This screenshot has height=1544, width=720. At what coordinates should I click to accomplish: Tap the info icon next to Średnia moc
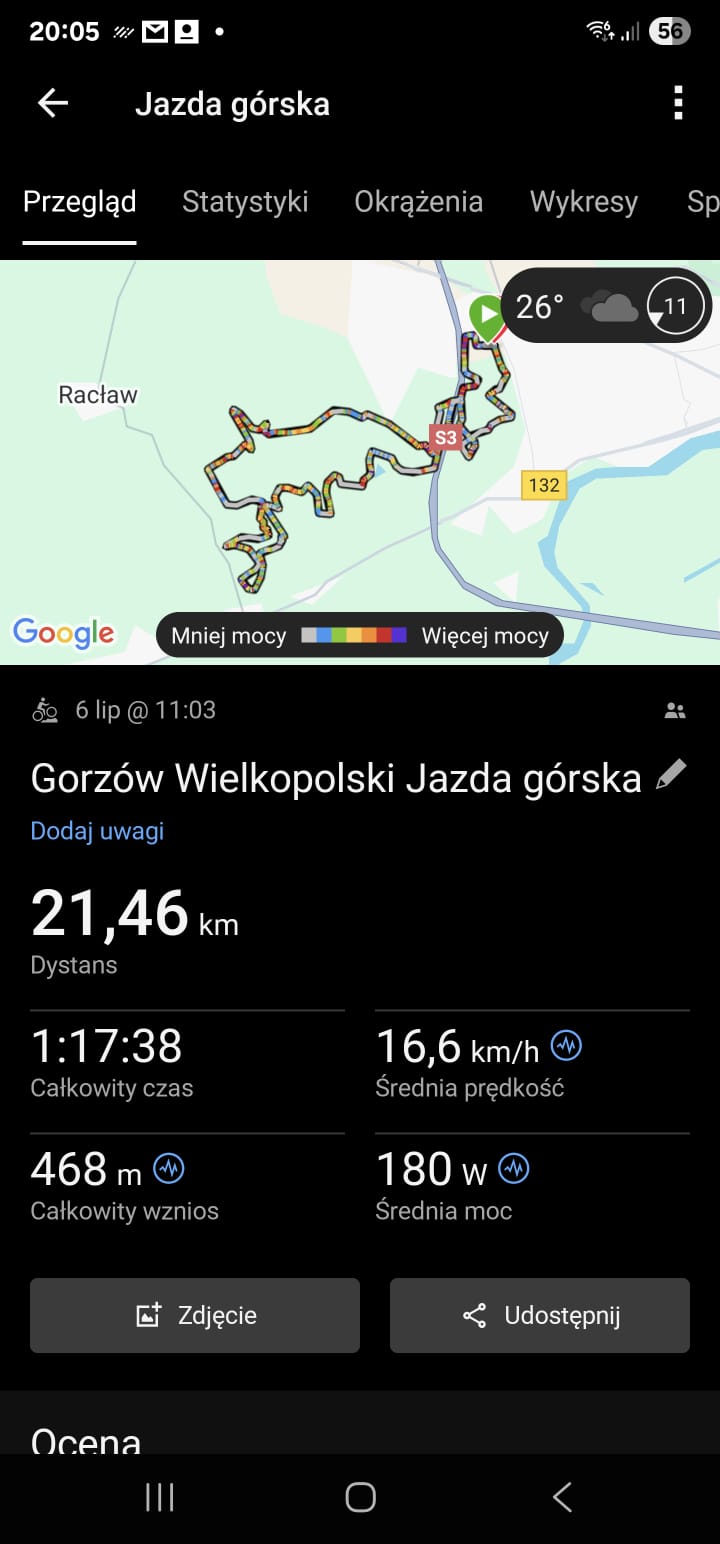point(513,1168)
